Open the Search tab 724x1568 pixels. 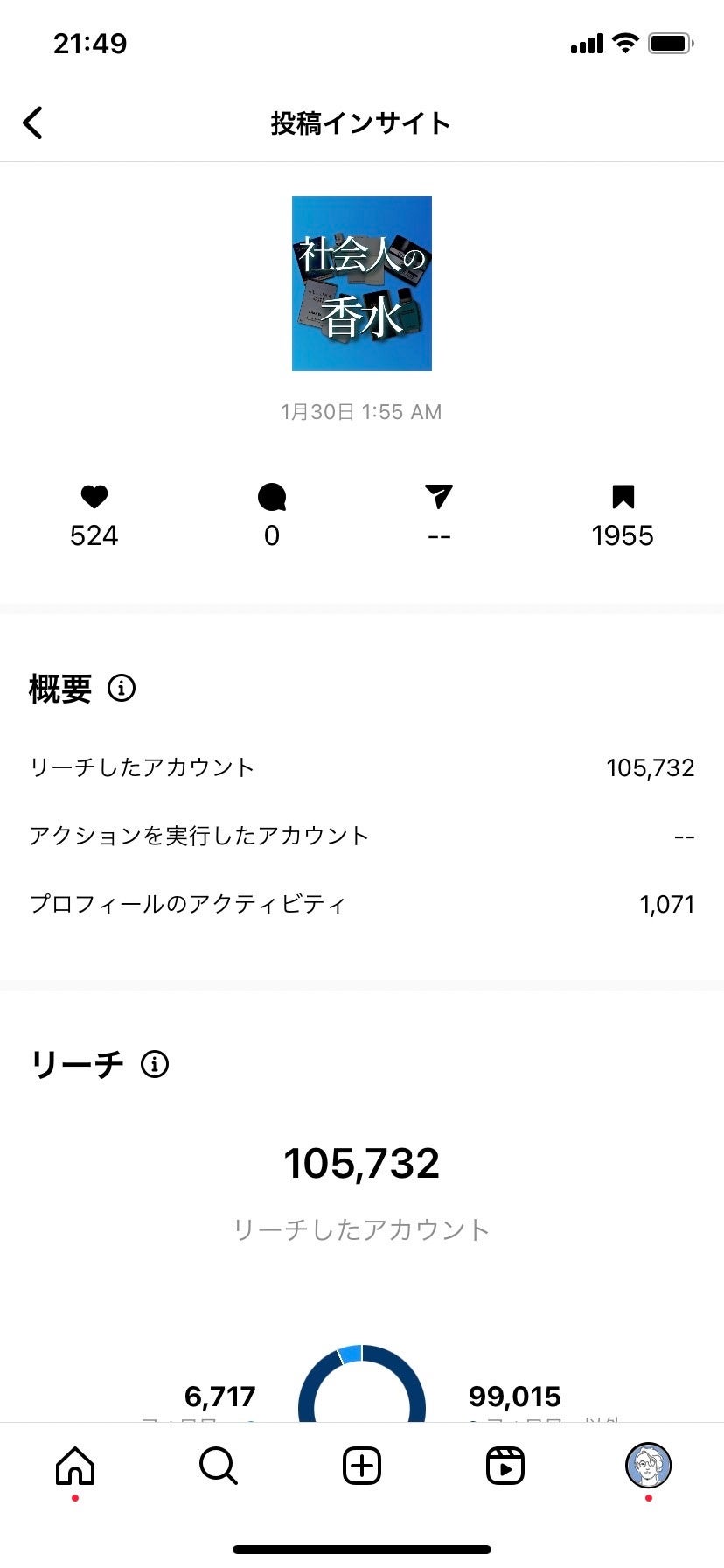[218, 1466]
